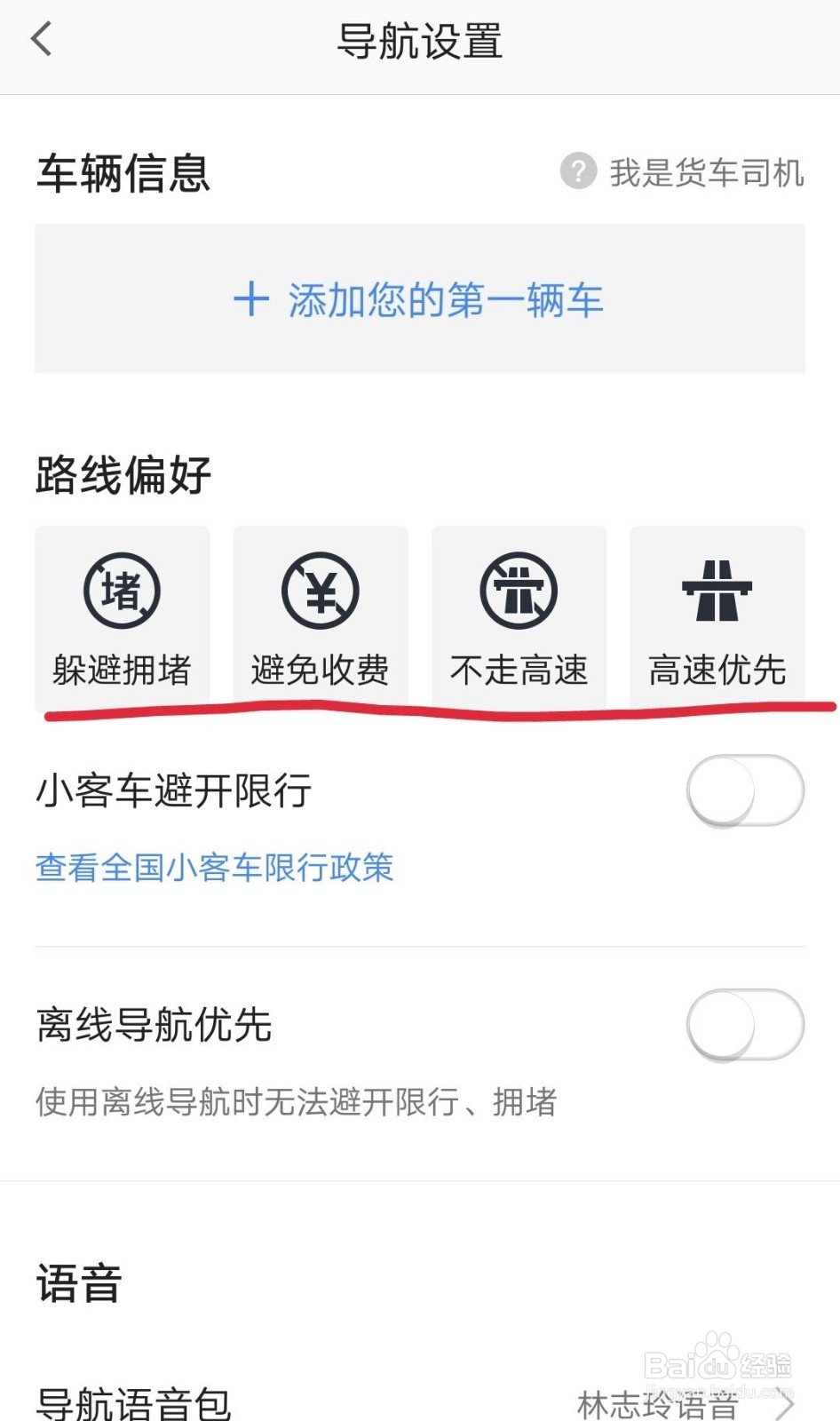Image resolution: width=840 pixels, height=1421 pixels.
Task: Select the 躲避拥堵 route preference icon
Action: [122, 589]
